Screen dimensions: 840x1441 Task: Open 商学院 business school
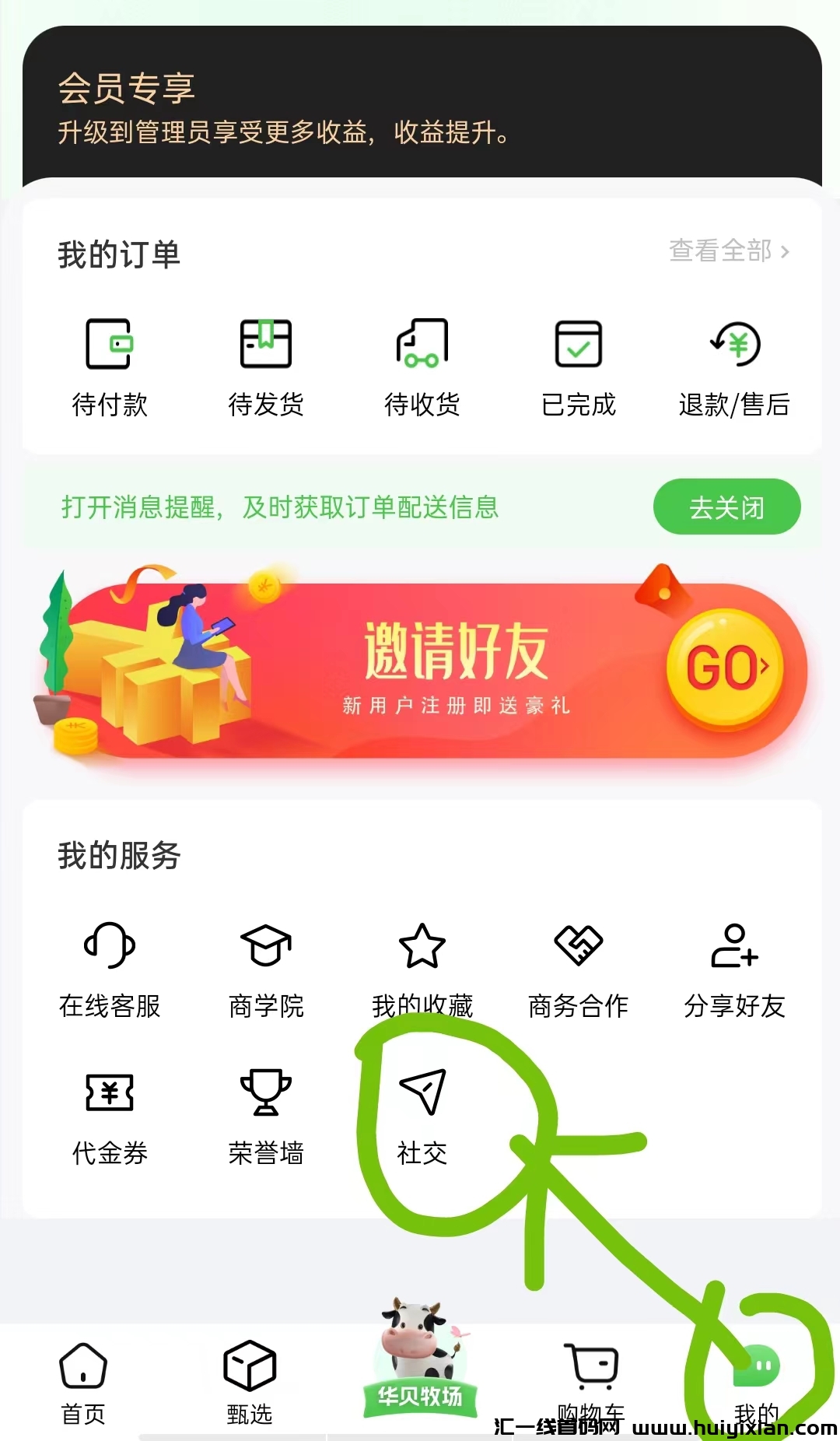tap(265, 969)
